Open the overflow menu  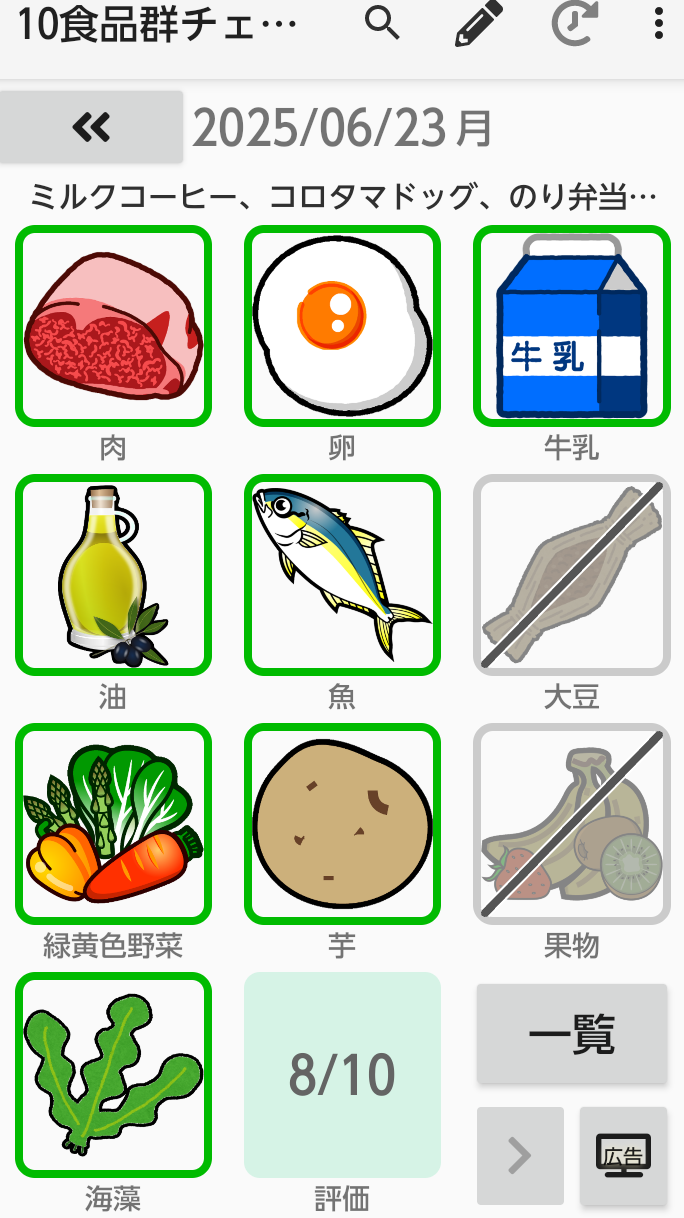click(657, 25)
